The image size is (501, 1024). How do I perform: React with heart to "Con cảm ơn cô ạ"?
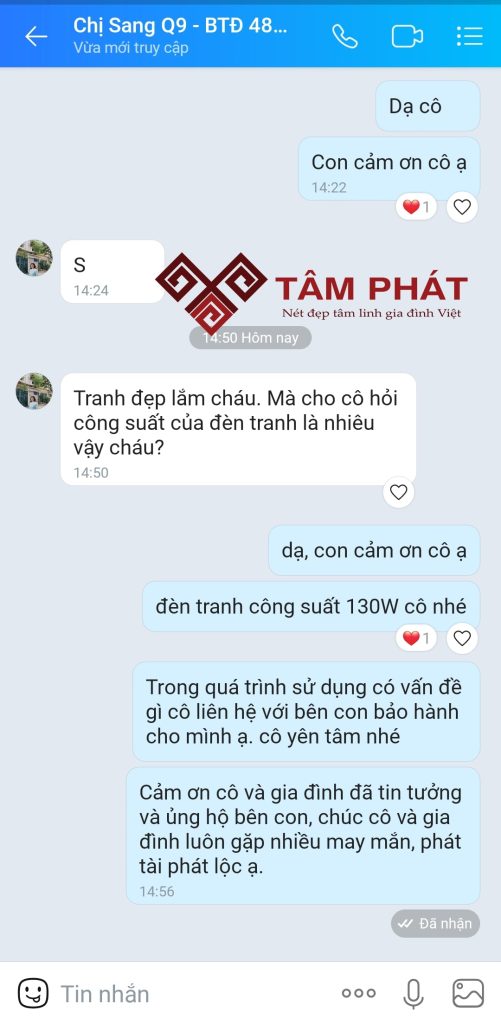[462, 207]
